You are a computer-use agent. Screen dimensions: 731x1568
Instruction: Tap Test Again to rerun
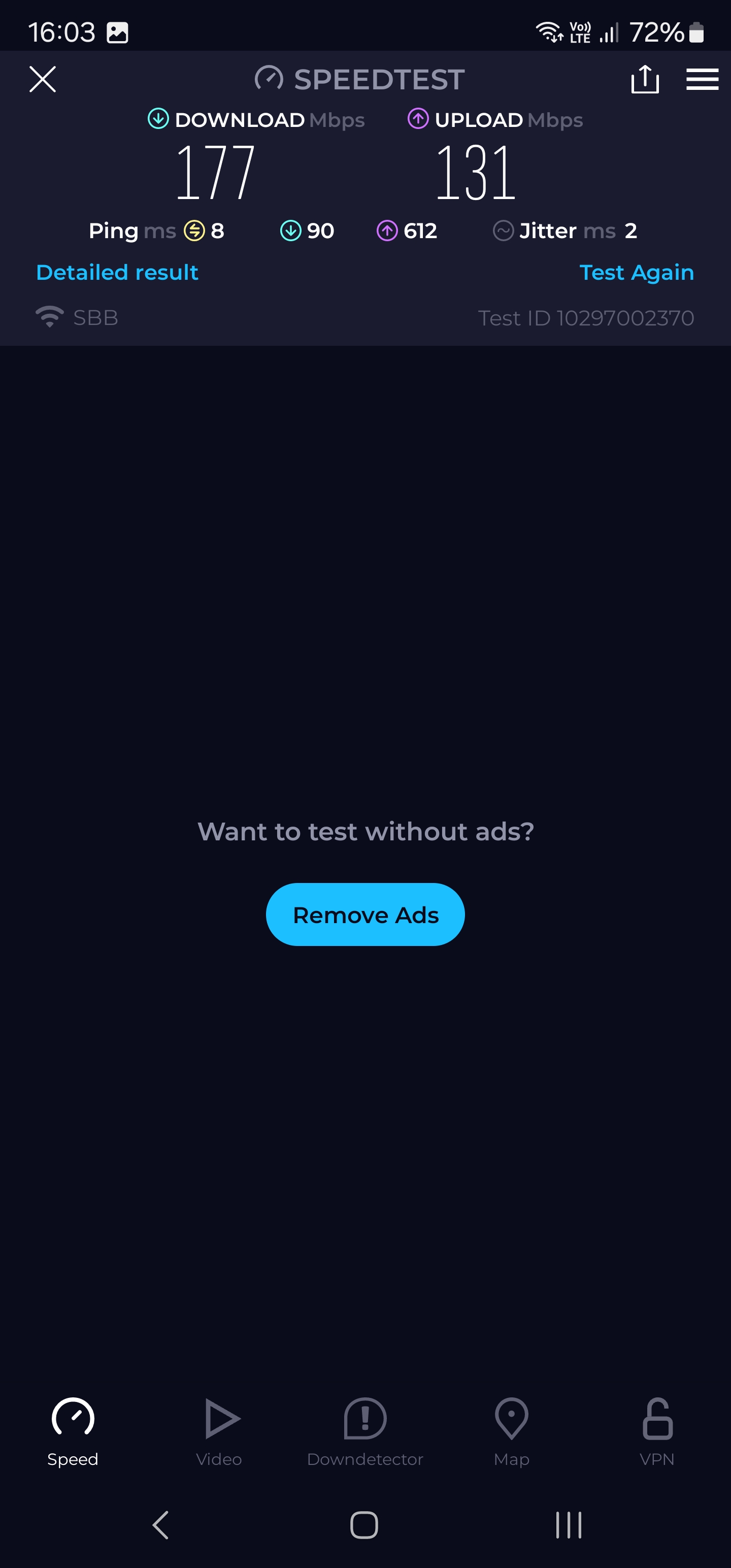pyautogui.click(x=636, y=272)
